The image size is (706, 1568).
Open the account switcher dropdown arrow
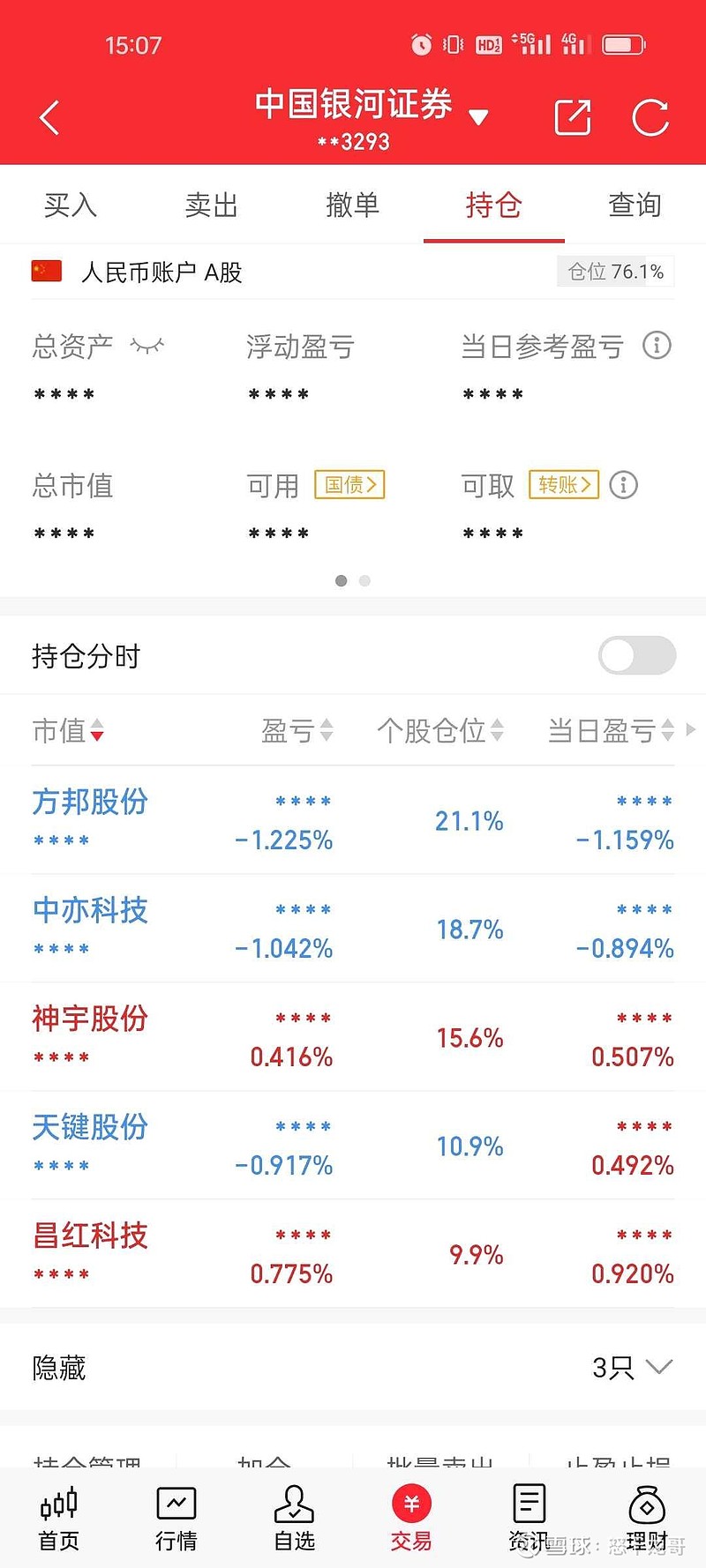click(x=477, y=117)
